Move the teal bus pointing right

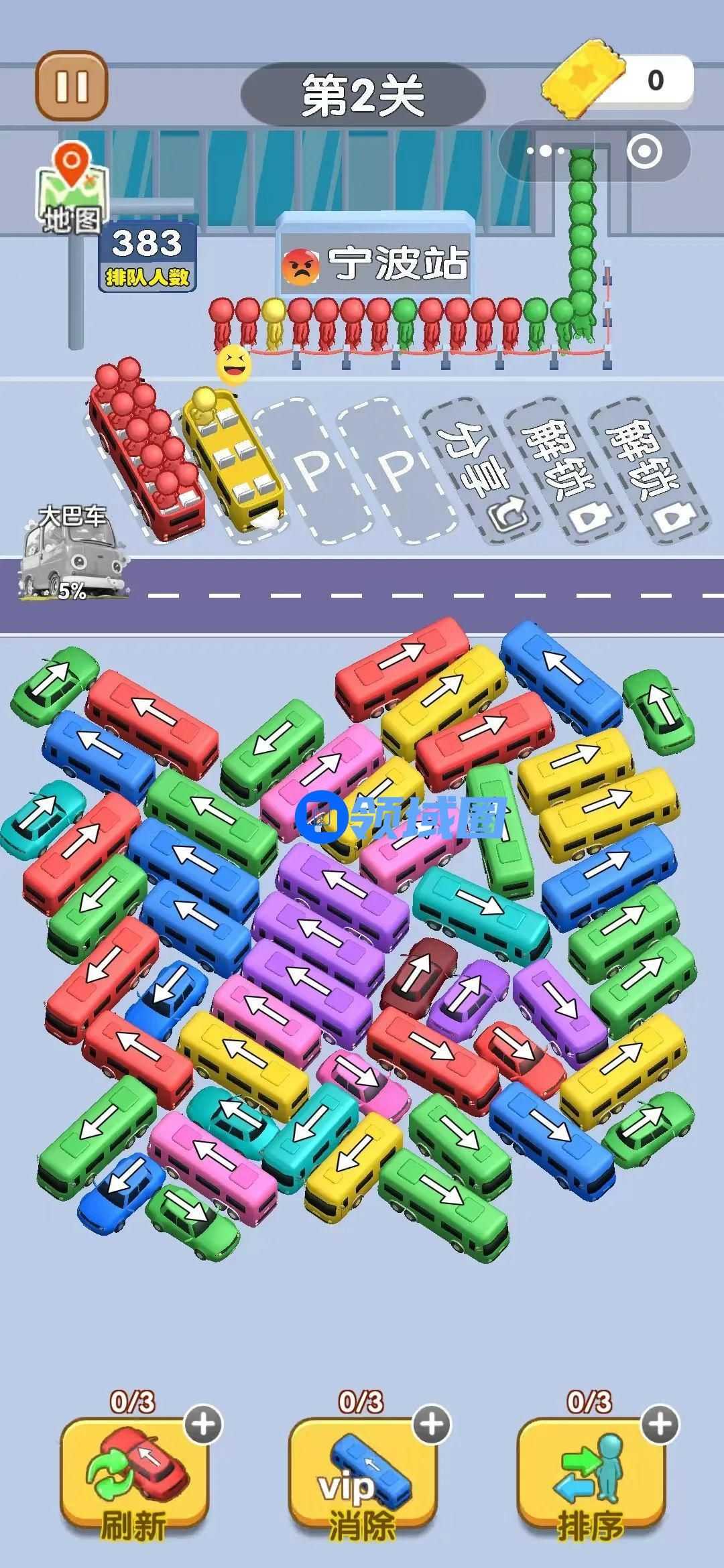coord(481,905)
